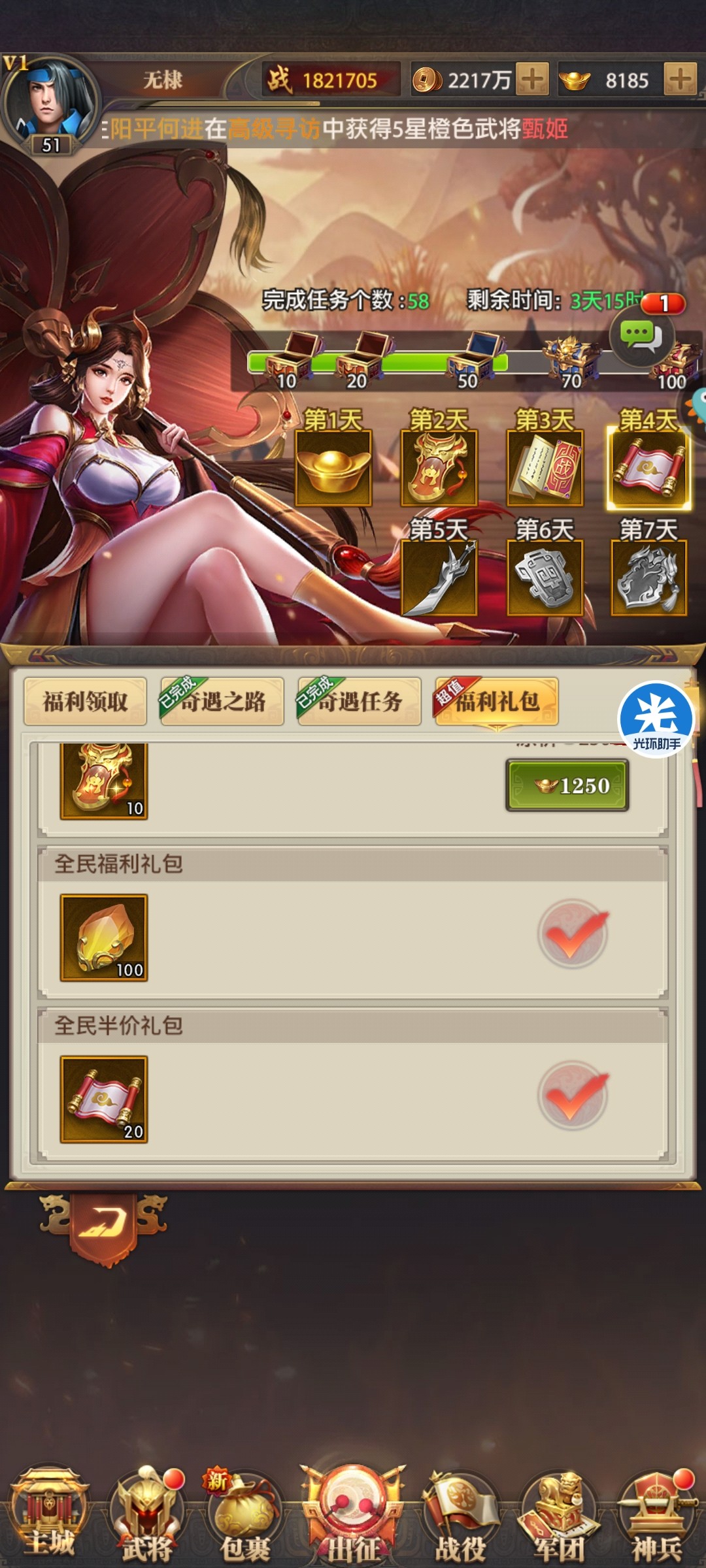Buy the gift pack for 1250 ingots
The image size is (706, 1568).
(567, 785)
